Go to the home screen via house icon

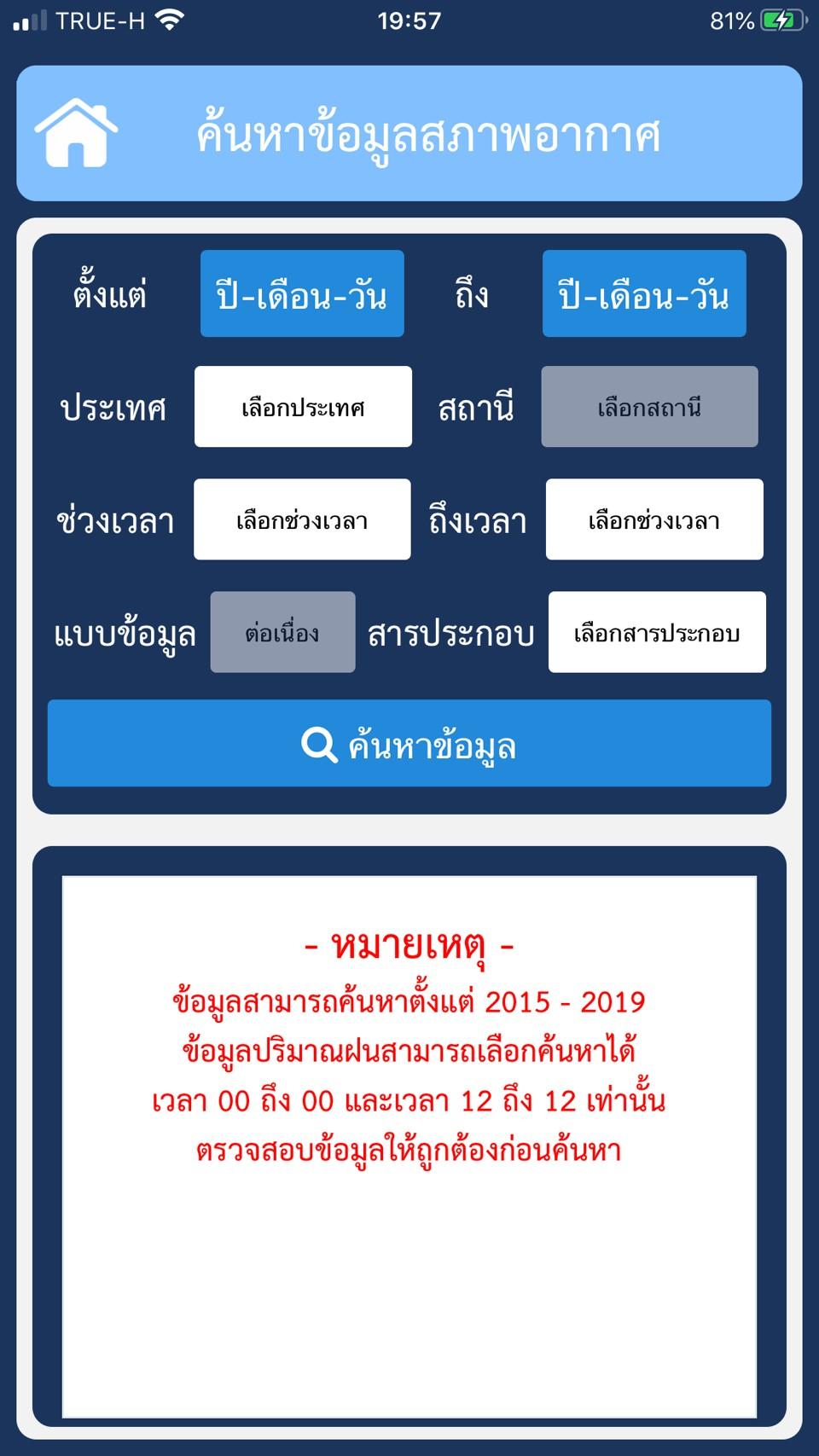pyautogui.click(x=76, y=133)
